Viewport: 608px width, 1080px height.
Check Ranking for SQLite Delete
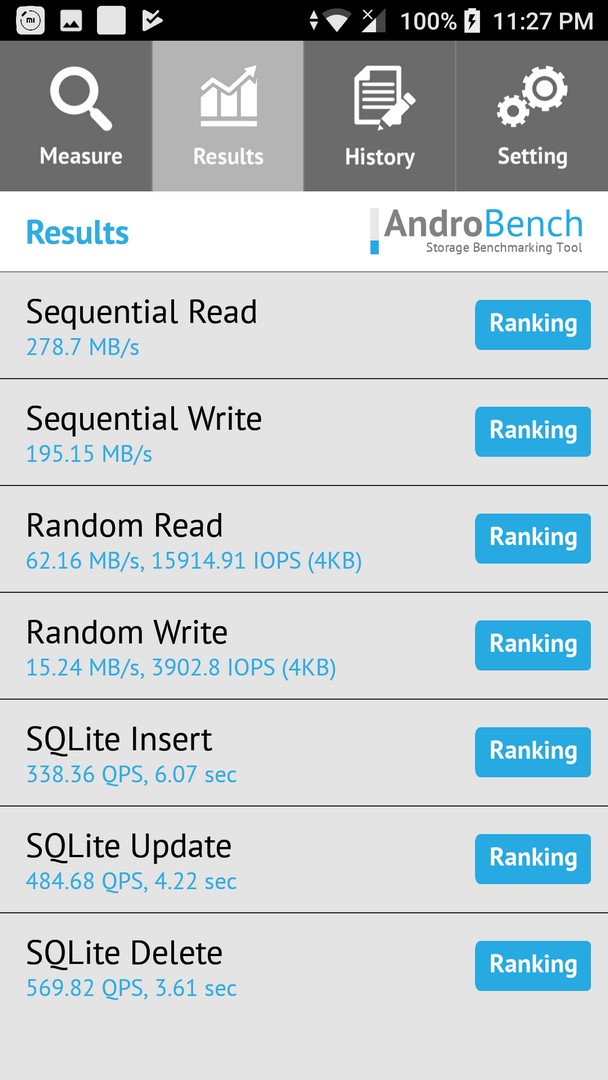click(x=533, y=965)
